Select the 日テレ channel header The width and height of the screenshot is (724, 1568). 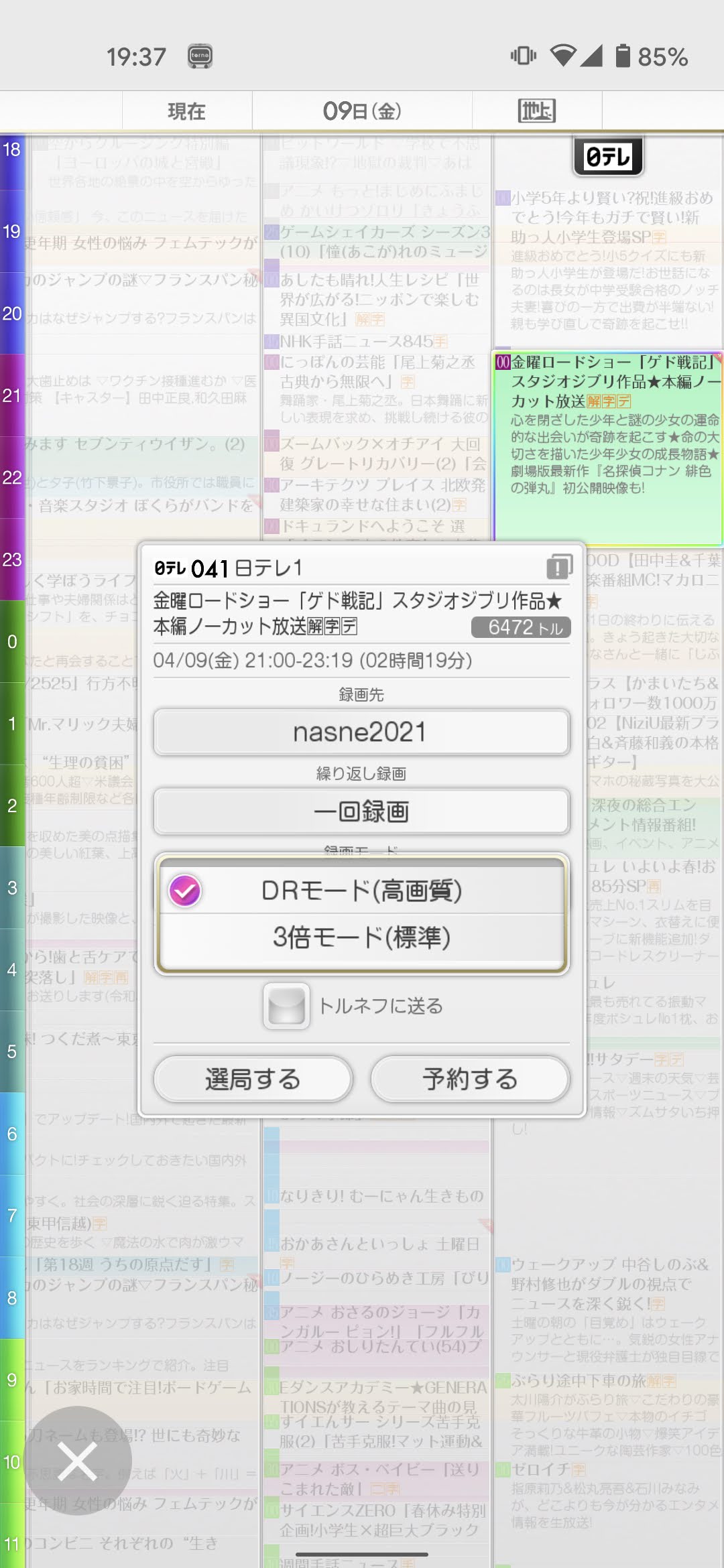[x=608, y=156]
